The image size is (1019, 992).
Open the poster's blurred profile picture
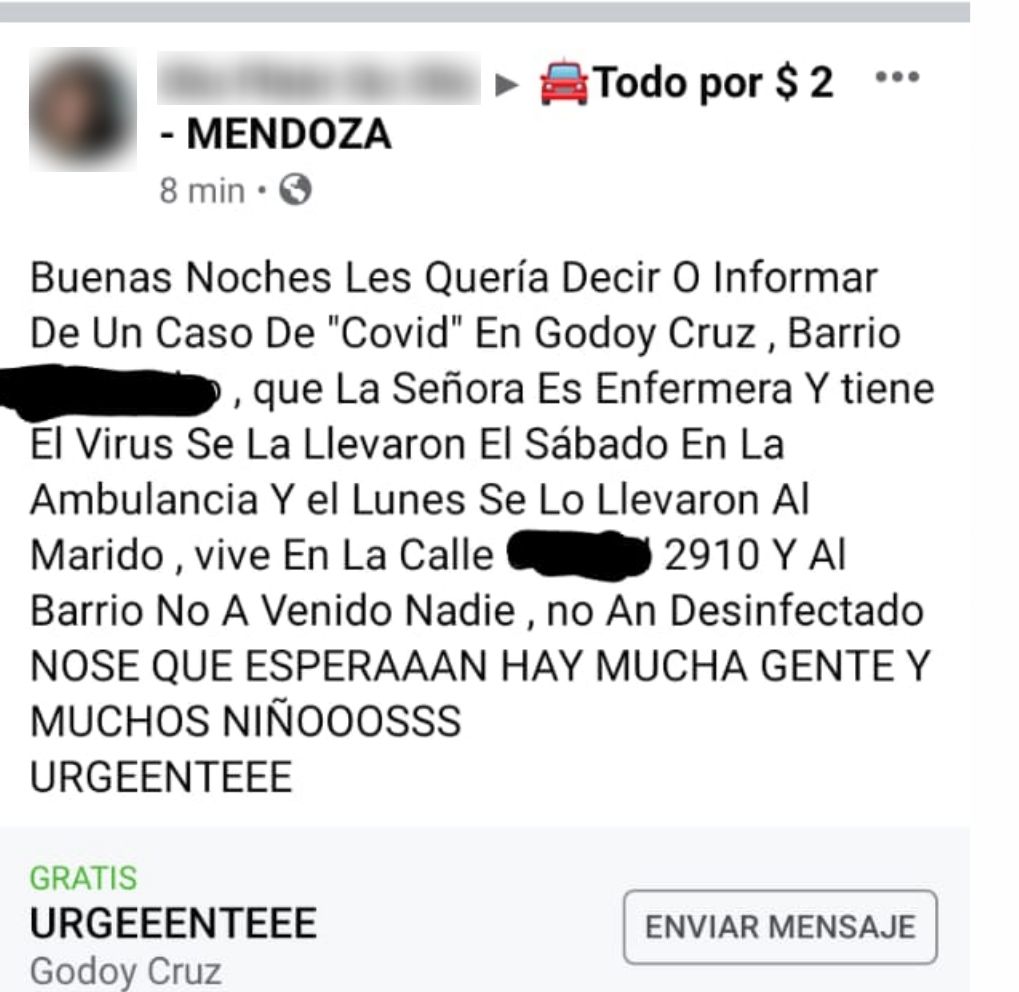pos(83,109)
